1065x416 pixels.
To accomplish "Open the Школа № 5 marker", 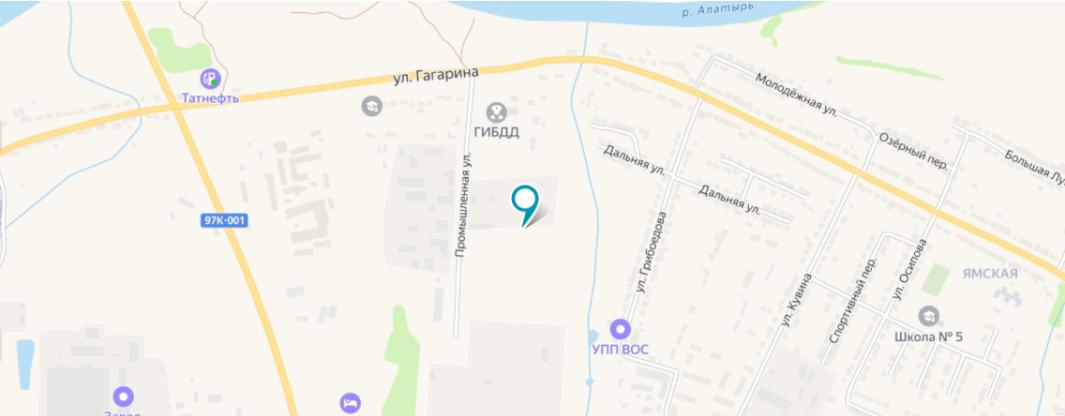I will pyautogui.click(x=928, y=316).
